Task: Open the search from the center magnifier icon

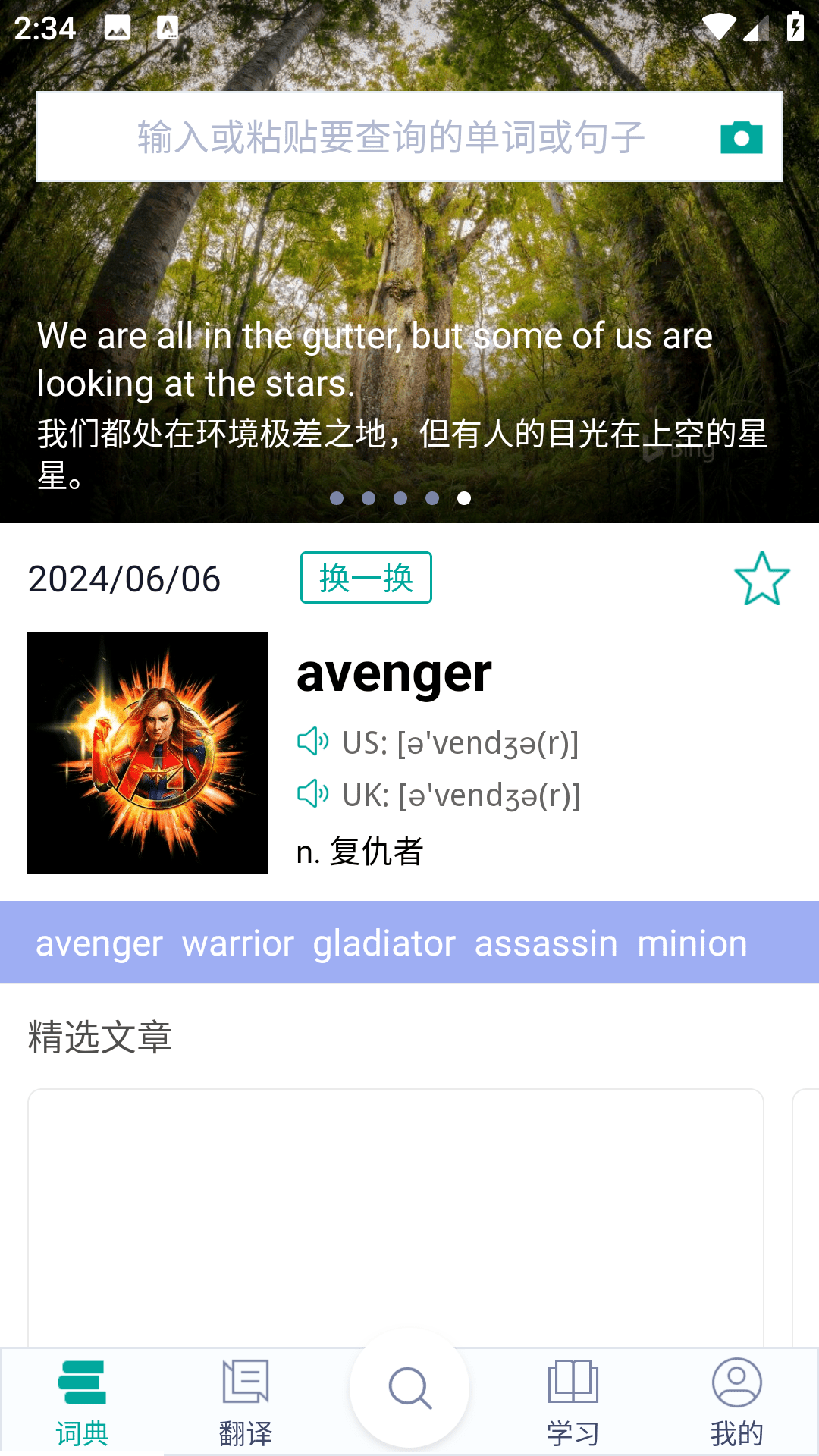Action: (x=409, y=1388)
